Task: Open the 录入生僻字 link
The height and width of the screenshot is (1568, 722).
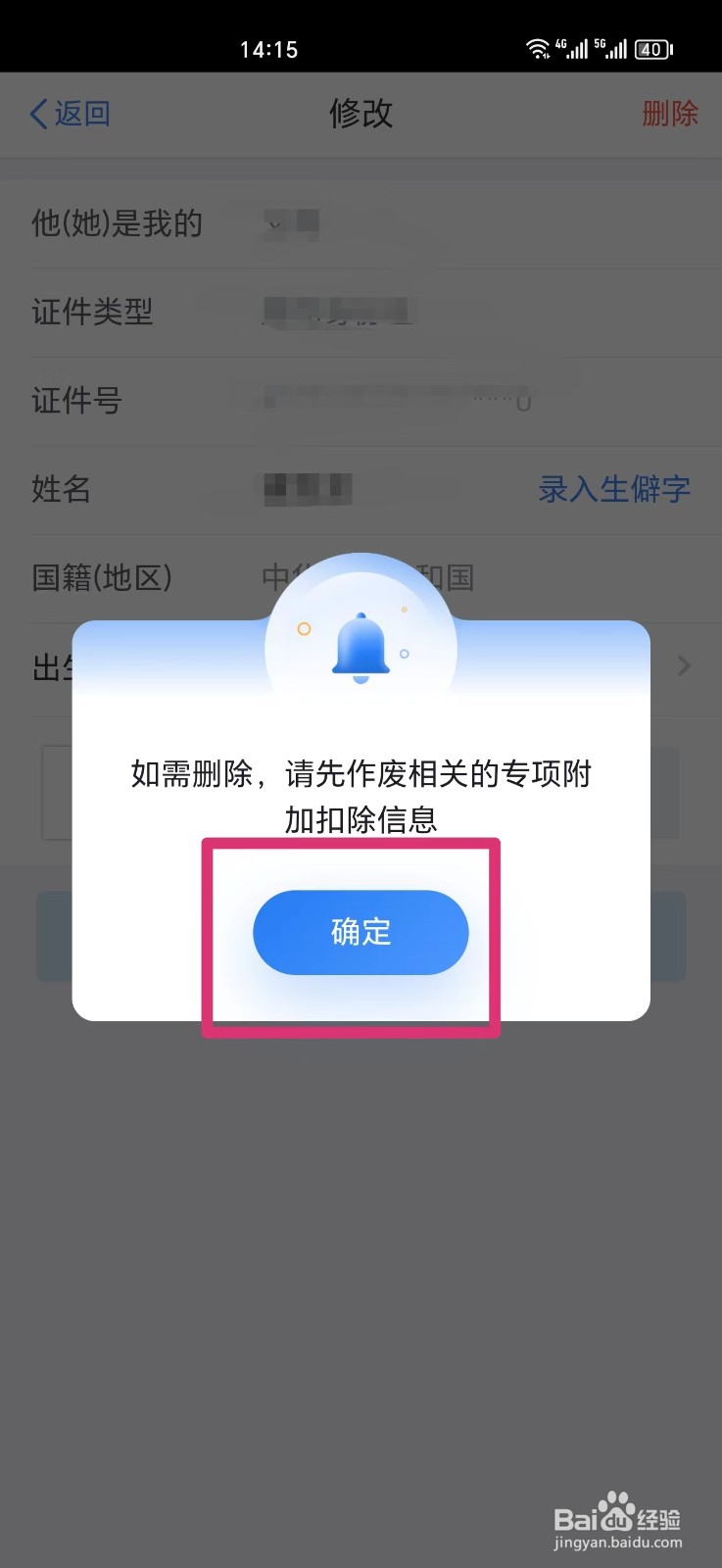Action: click(613, 490)
